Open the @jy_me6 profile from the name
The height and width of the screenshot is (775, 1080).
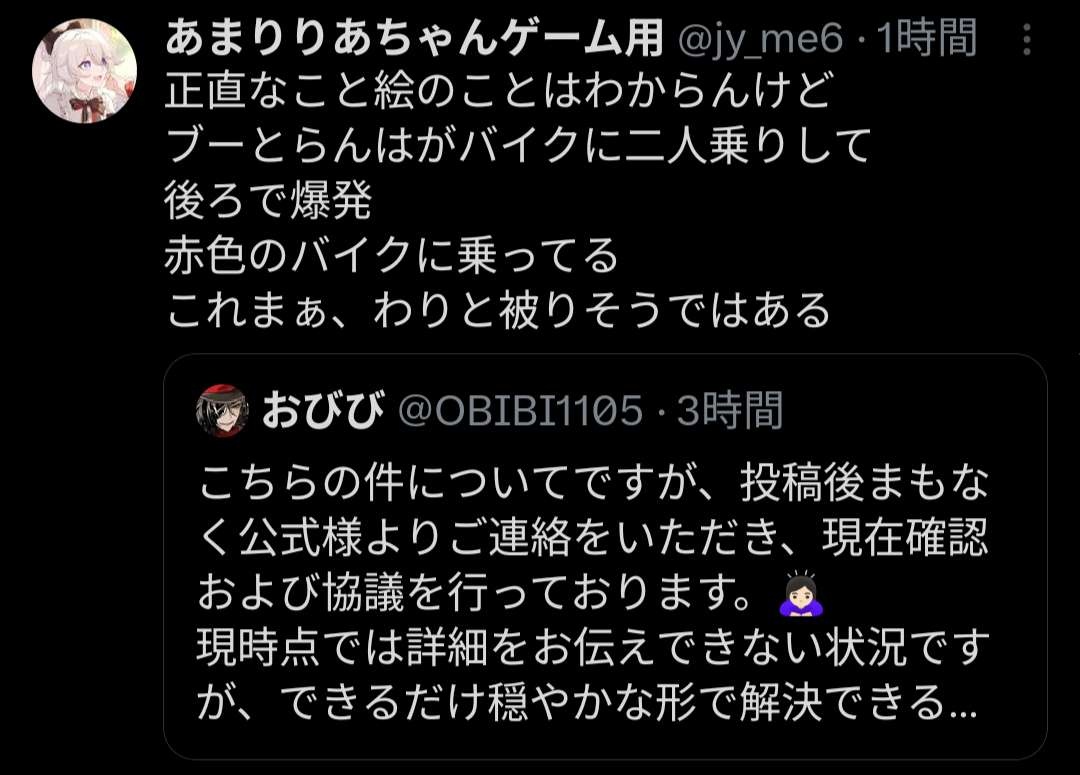[x=414, y=39]
